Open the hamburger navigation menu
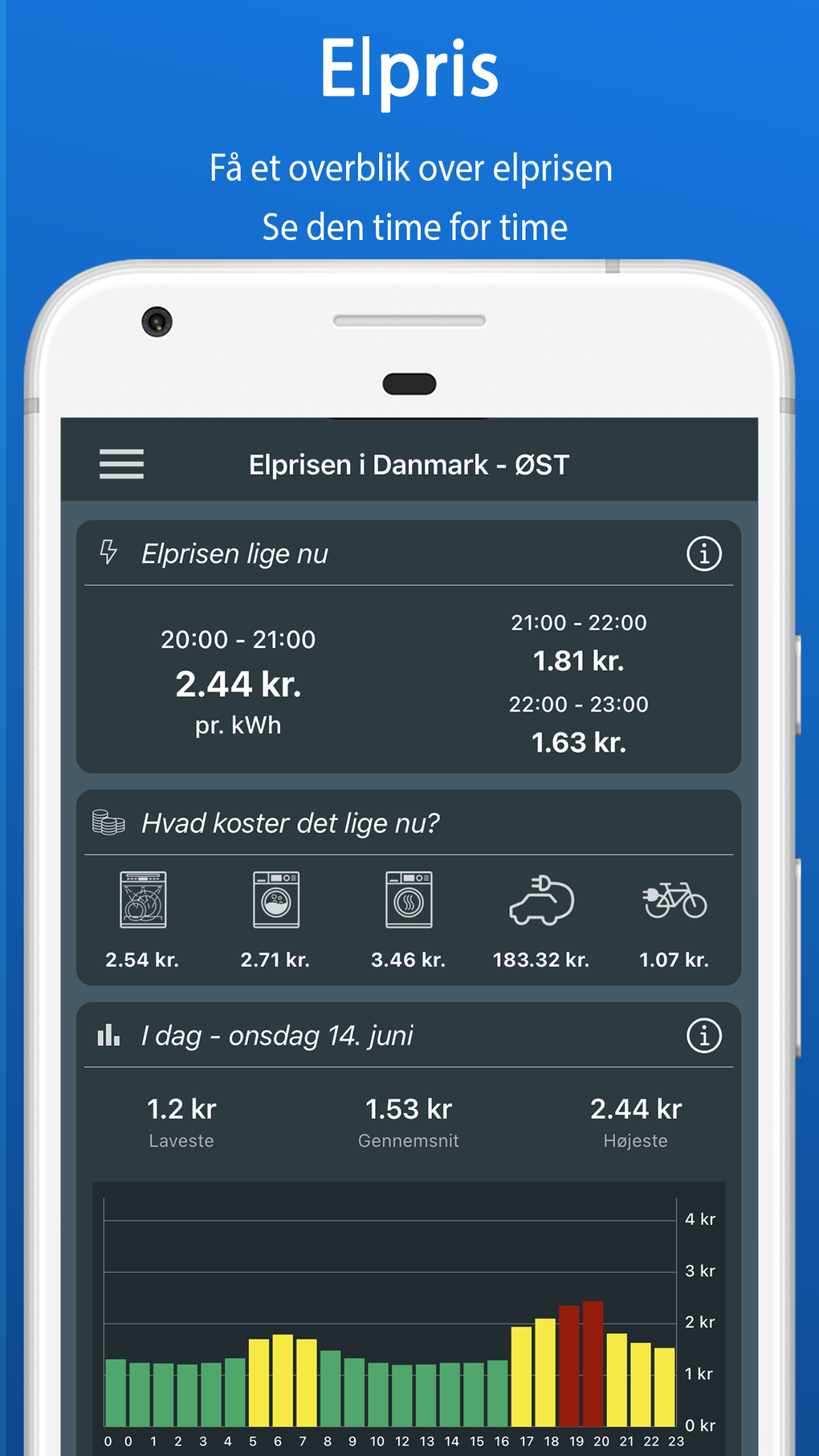The width and height of the screenshot is (819, 1456). coord(121,464)
